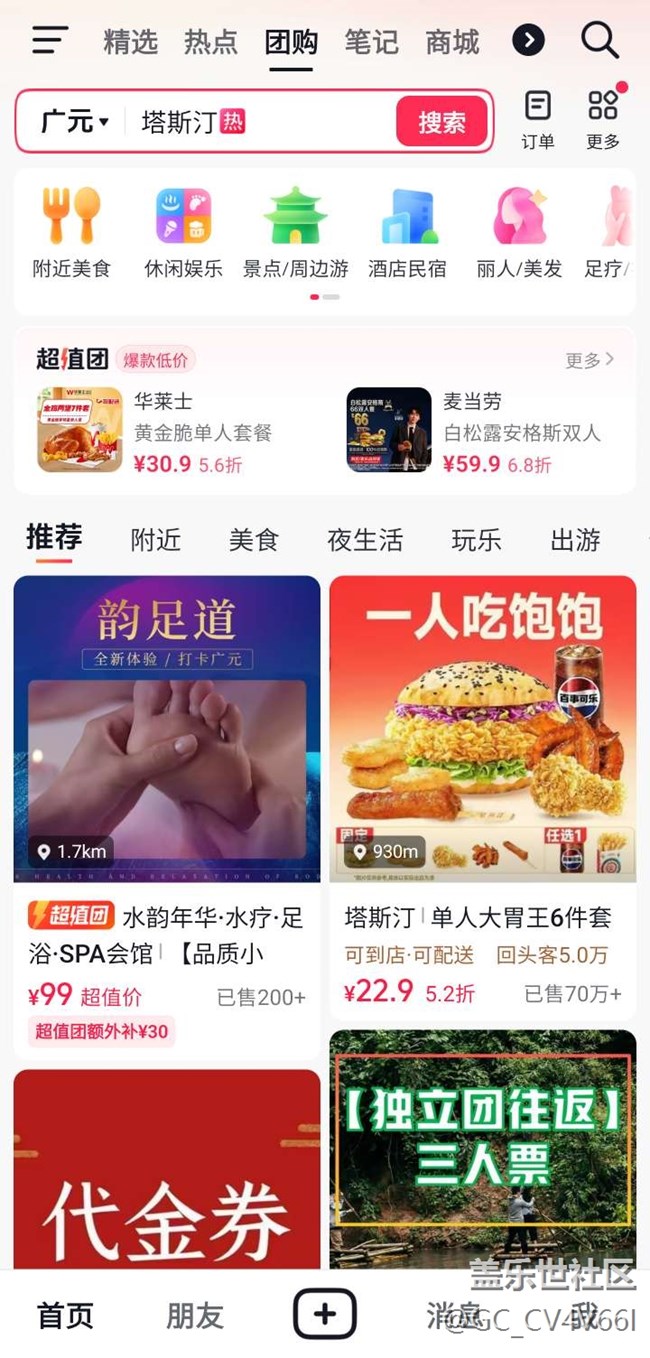View 更多 super-value deals
Viewport: 650px width, 1358px height.
click(x=589, y=360)
